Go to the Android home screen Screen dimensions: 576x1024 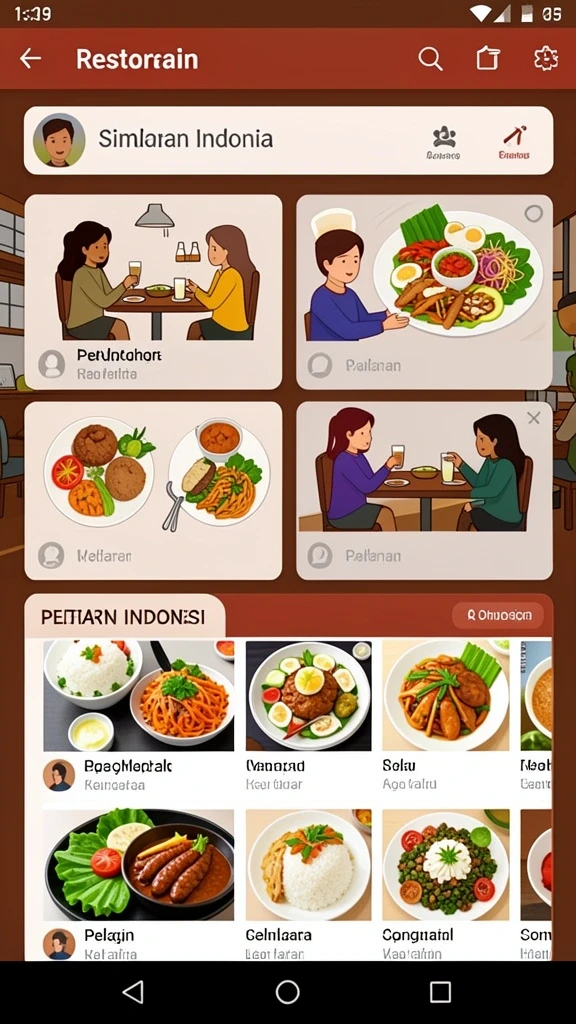coord(287,992)
